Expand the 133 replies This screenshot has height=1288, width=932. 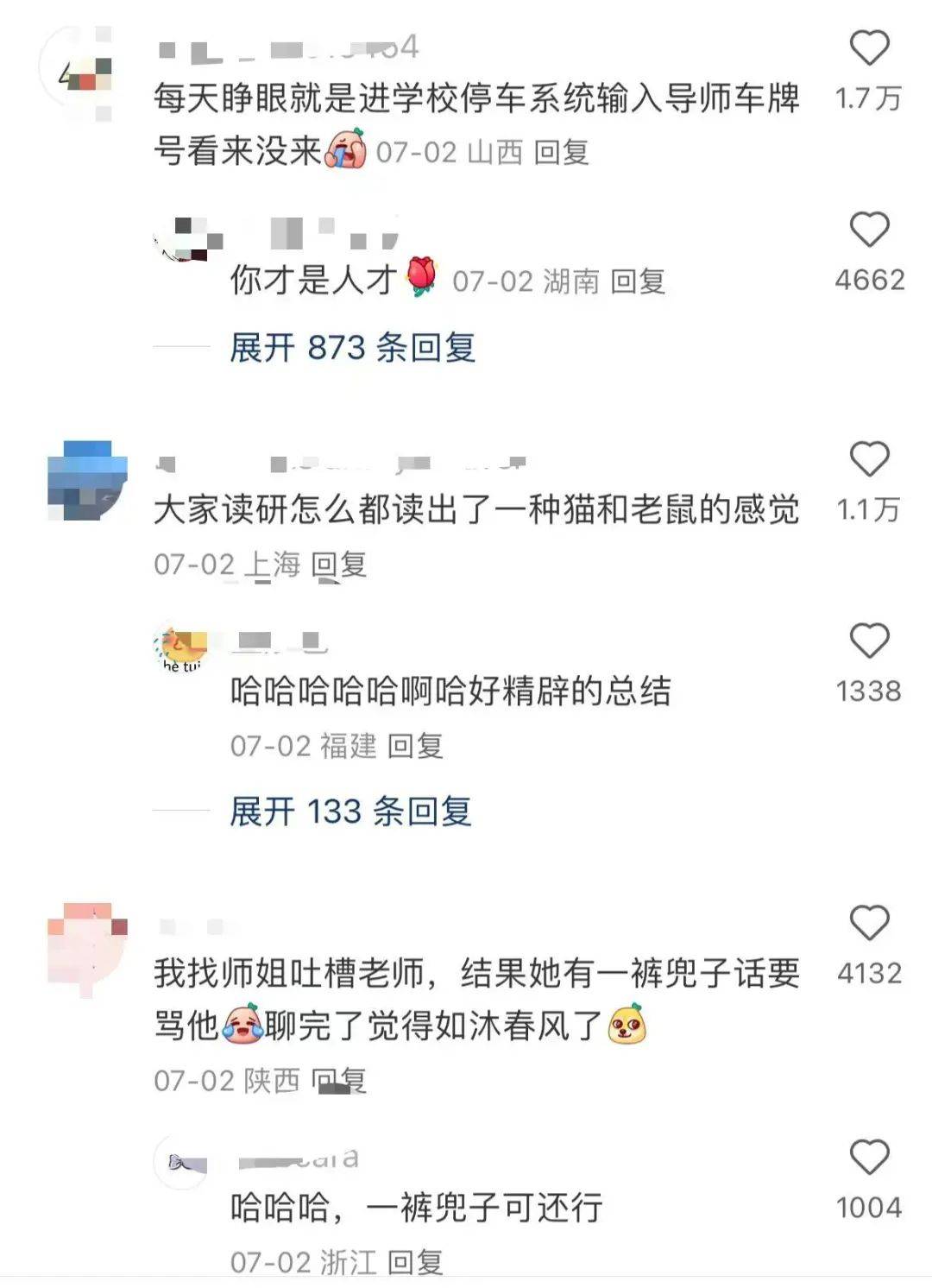pyautogui.click(x=350, y=811)
